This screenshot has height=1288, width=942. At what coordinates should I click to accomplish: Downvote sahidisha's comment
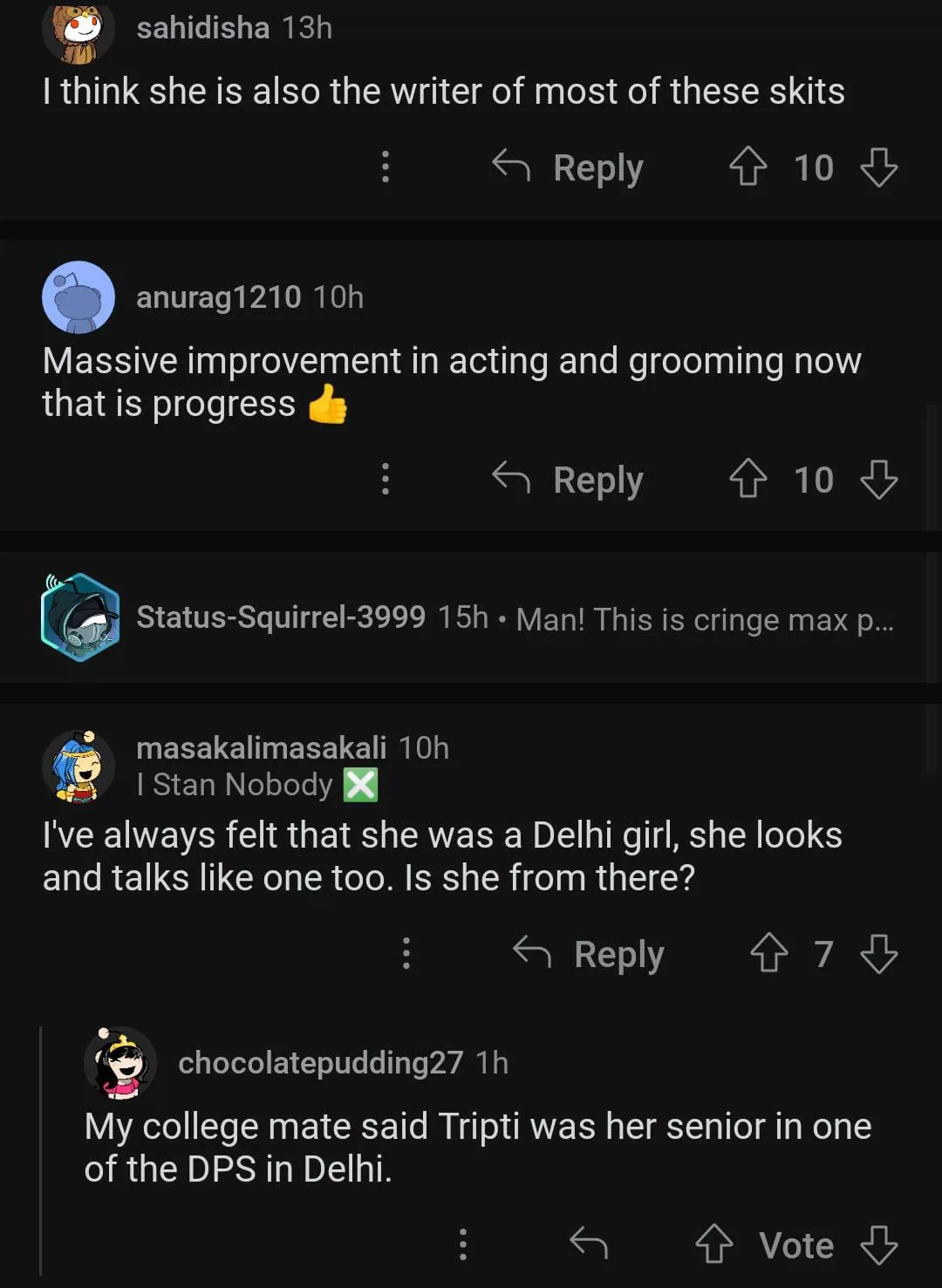(x=878, y=167)
